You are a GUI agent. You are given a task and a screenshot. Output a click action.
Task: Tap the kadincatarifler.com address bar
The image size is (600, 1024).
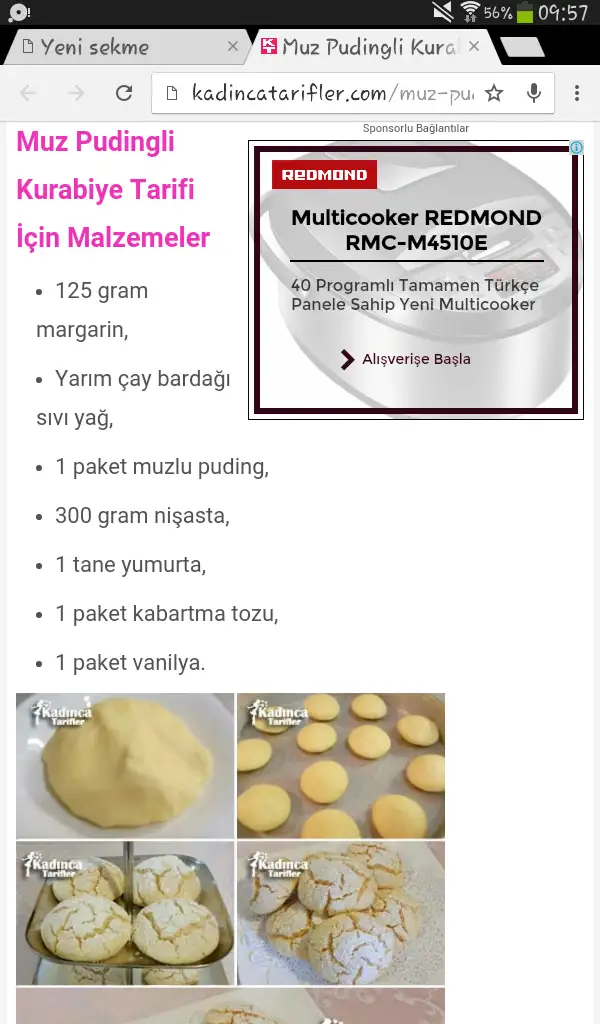coord(320,93)
